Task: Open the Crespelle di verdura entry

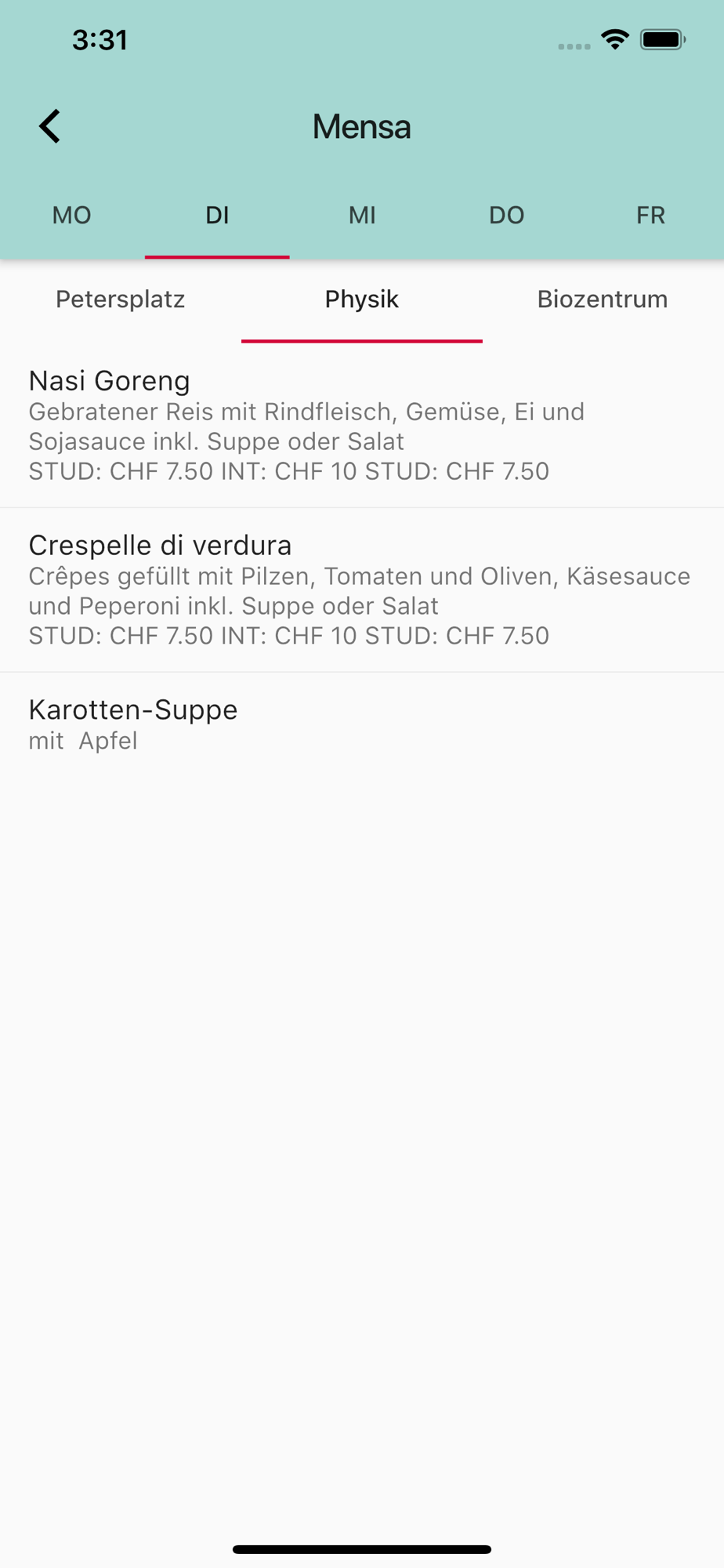Action: [x=362, y=590]
